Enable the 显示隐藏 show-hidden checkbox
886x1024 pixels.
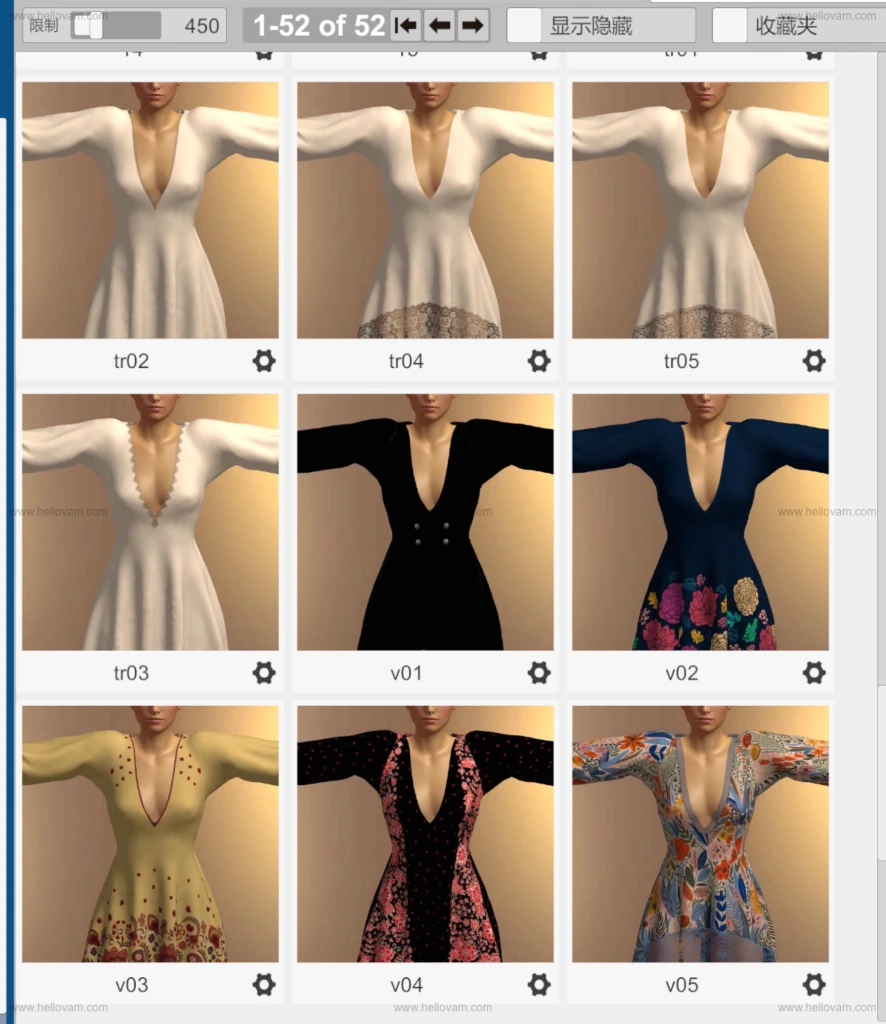tap(525, 27)
